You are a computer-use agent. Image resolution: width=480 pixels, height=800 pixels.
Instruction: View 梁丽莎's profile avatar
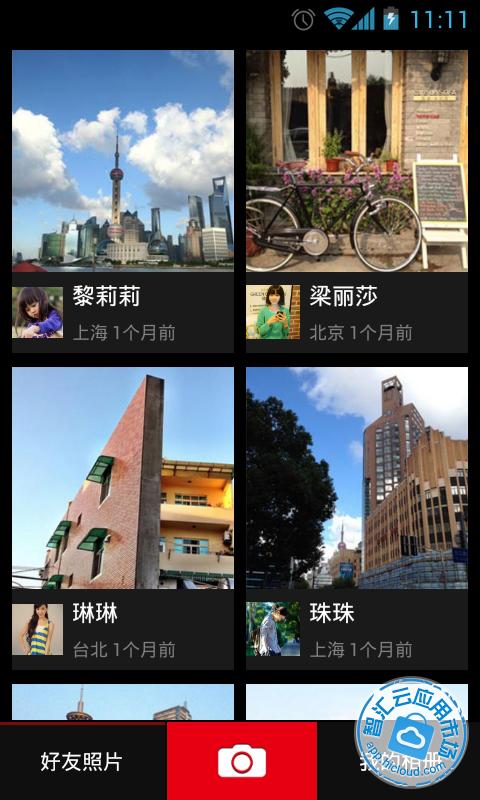[x=273, y=312]
